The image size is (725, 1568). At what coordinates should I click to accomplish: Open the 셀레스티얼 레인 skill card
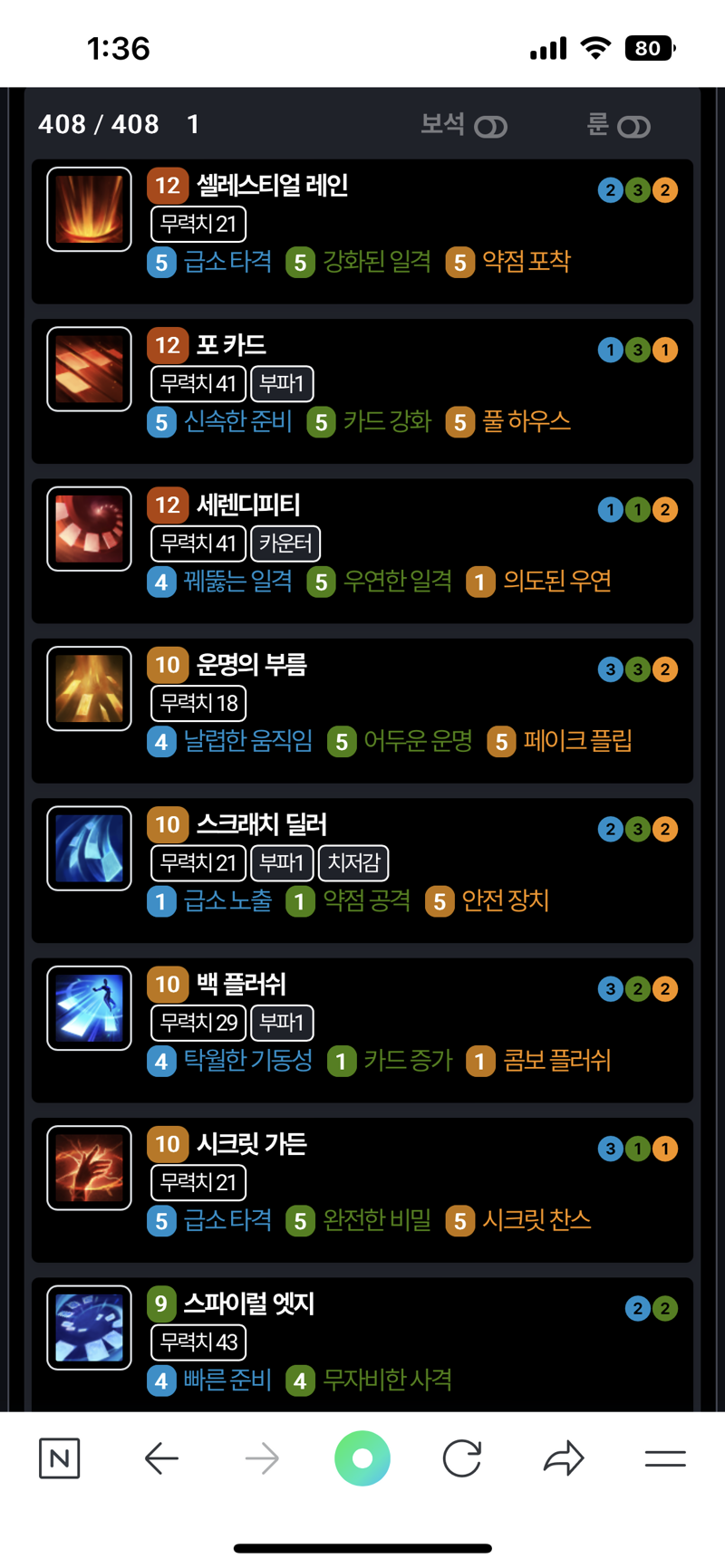click(362, 231)
